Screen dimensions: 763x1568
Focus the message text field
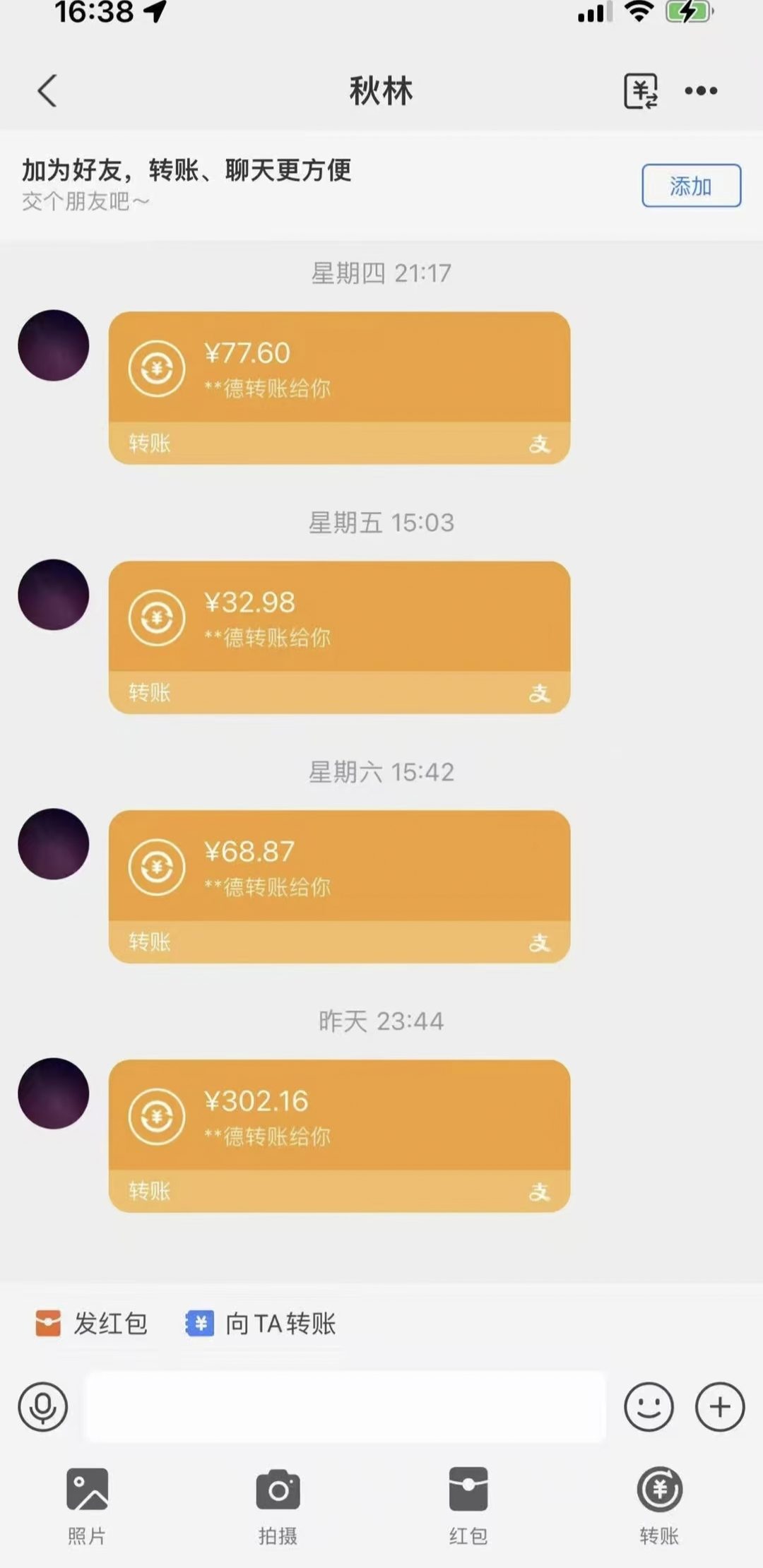coord(345,1406)
